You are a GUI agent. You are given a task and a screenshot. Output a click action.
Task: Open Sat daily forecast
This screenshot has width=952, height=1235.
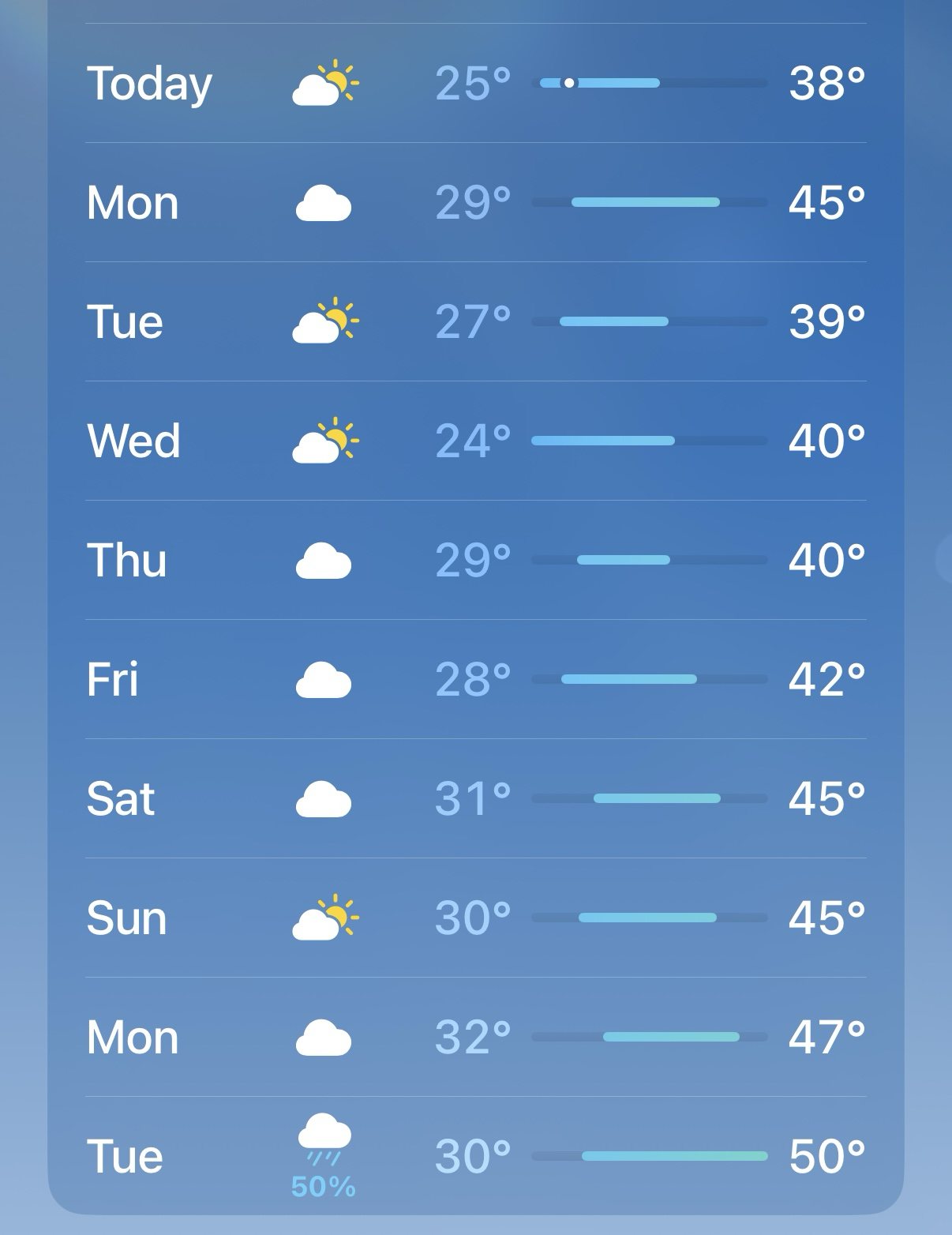(x=475, y=798)
